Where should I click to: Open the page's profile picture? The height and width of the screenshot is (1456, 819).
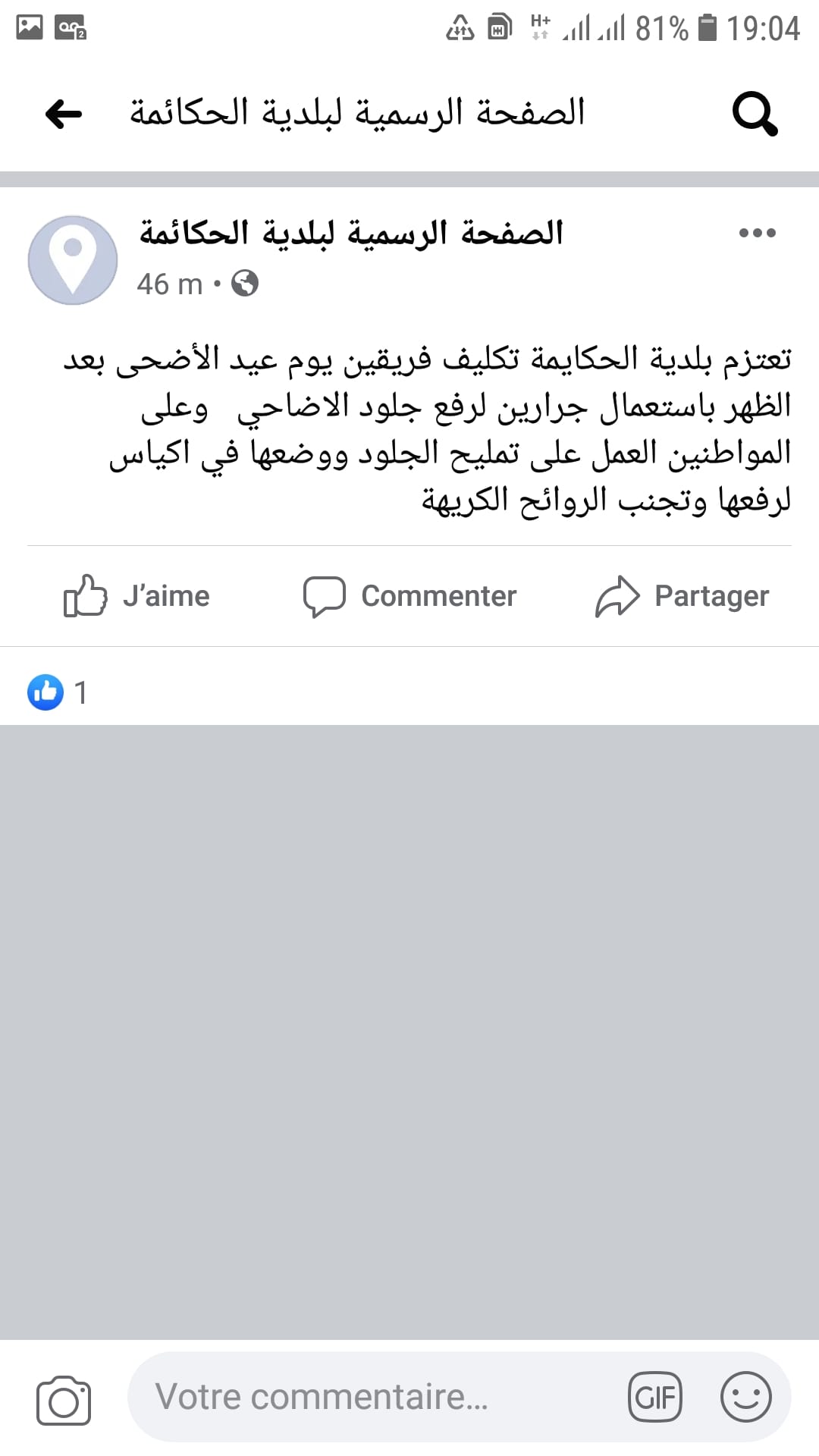pos(73,260)
